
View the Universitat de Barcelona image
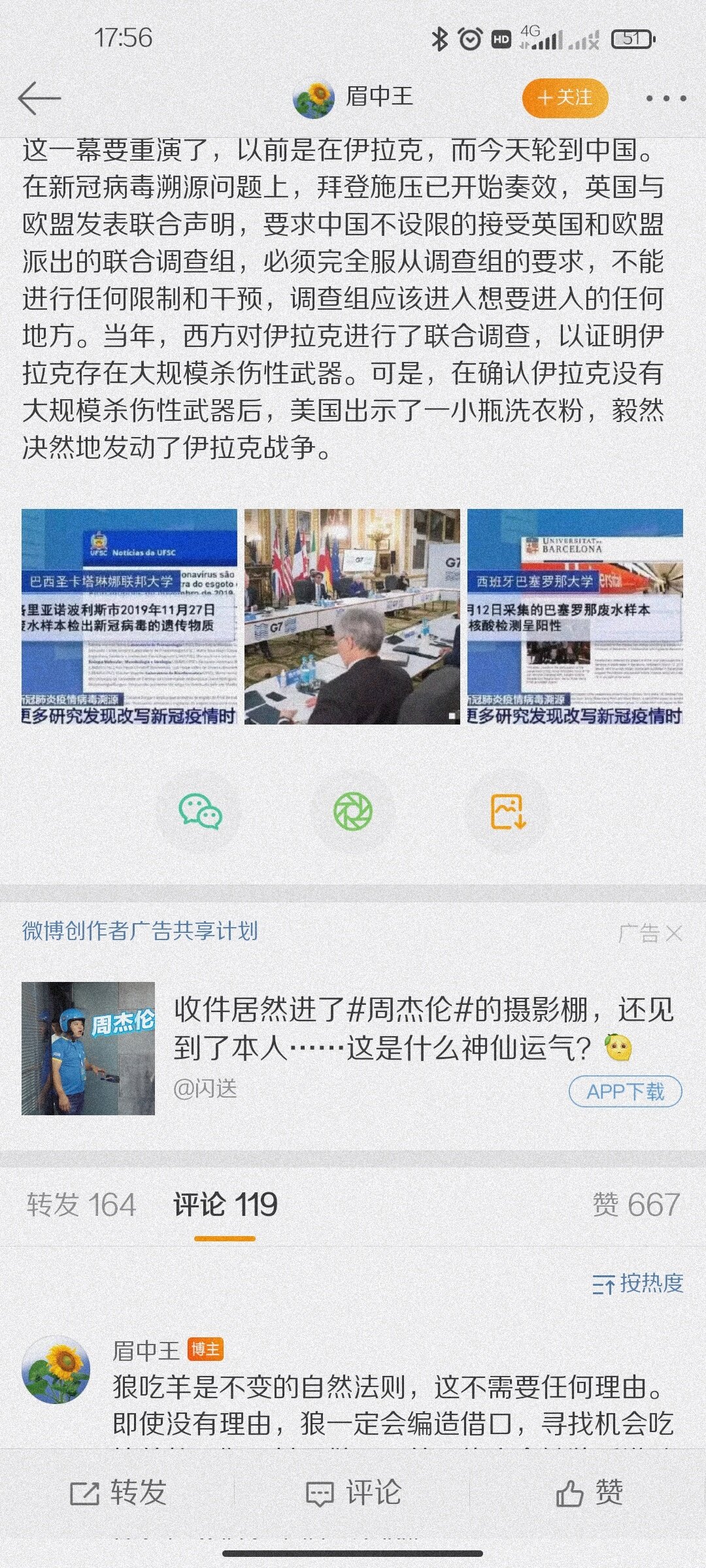(x=575, y=617)
